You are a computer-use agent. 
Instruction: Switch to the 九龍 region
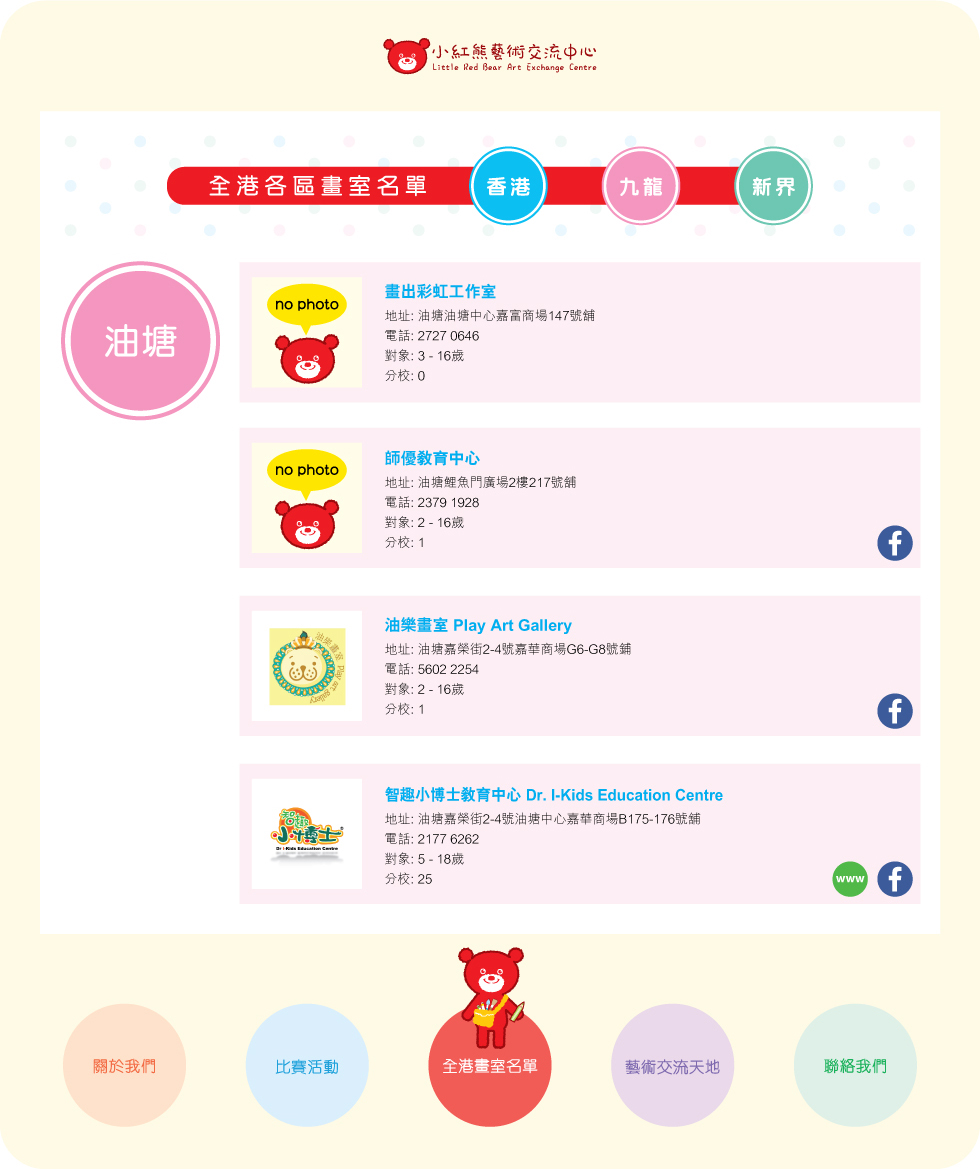[x=641, y=186]
